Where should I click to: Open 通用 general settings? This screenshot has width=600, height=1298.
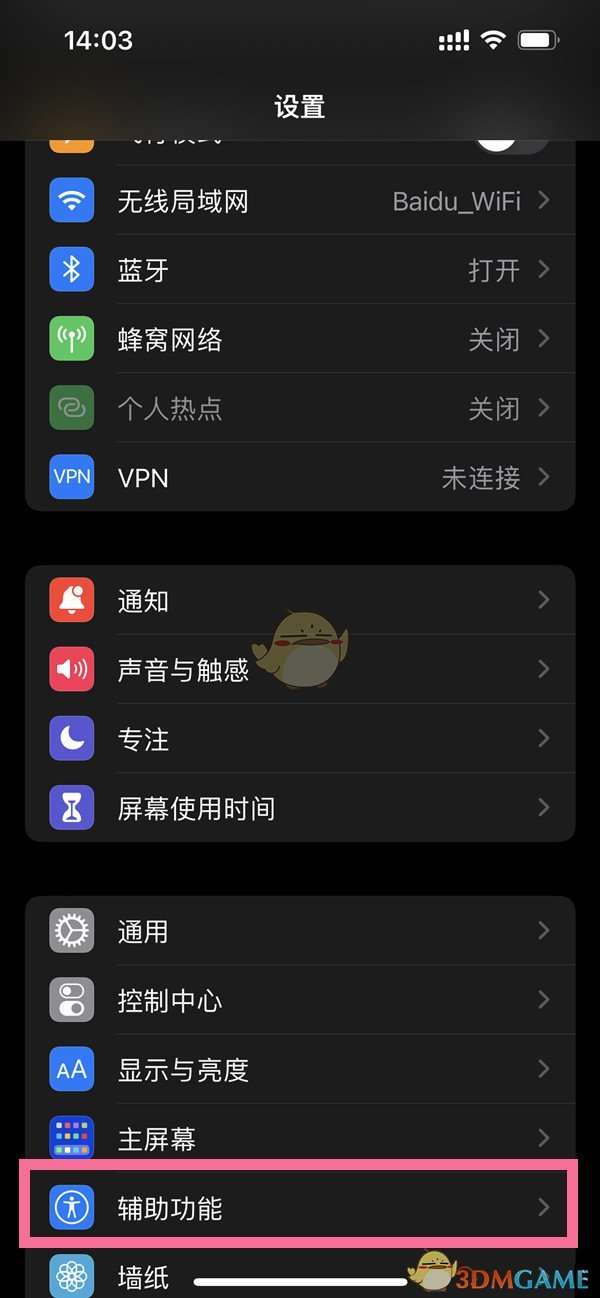300,931
